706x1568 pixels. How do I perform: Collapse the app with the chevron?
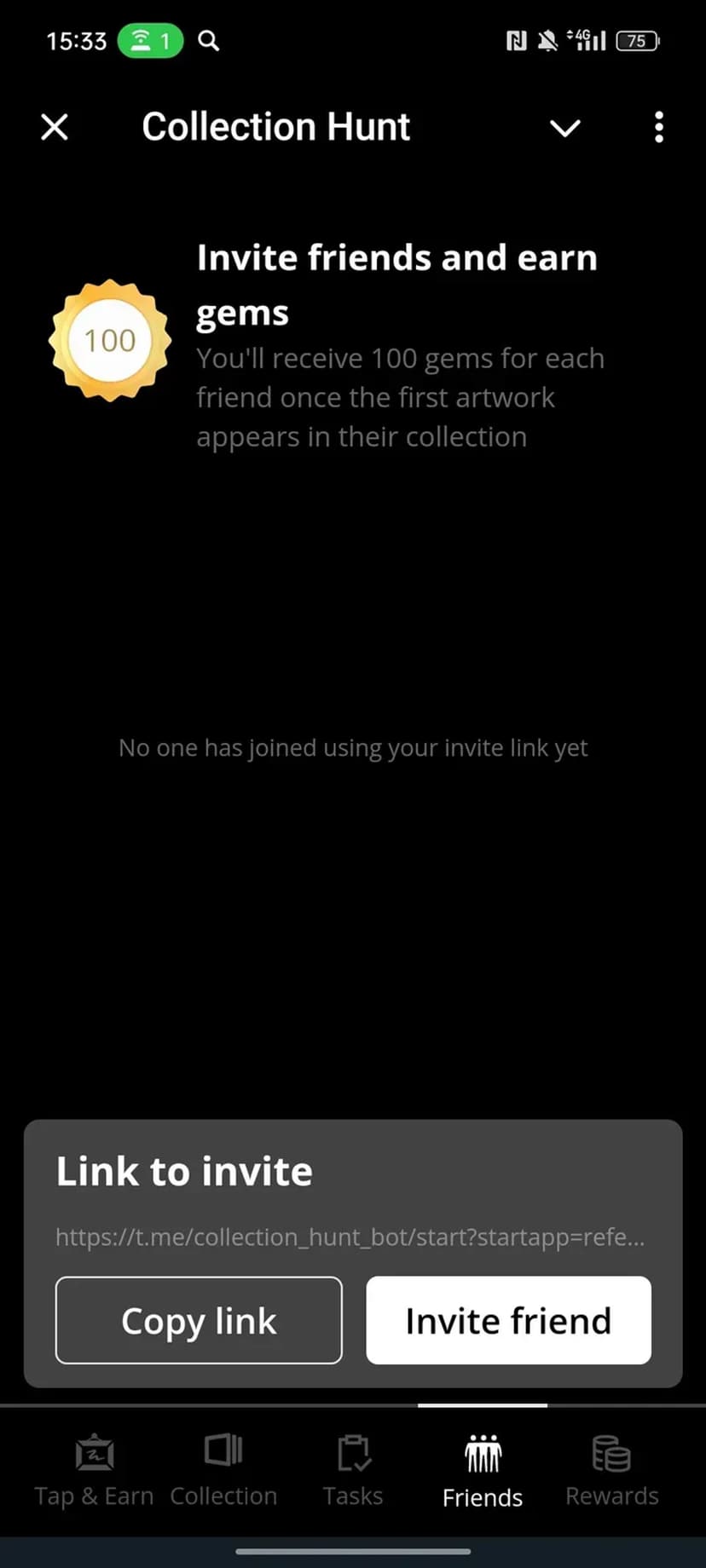(x=564, y=128)
